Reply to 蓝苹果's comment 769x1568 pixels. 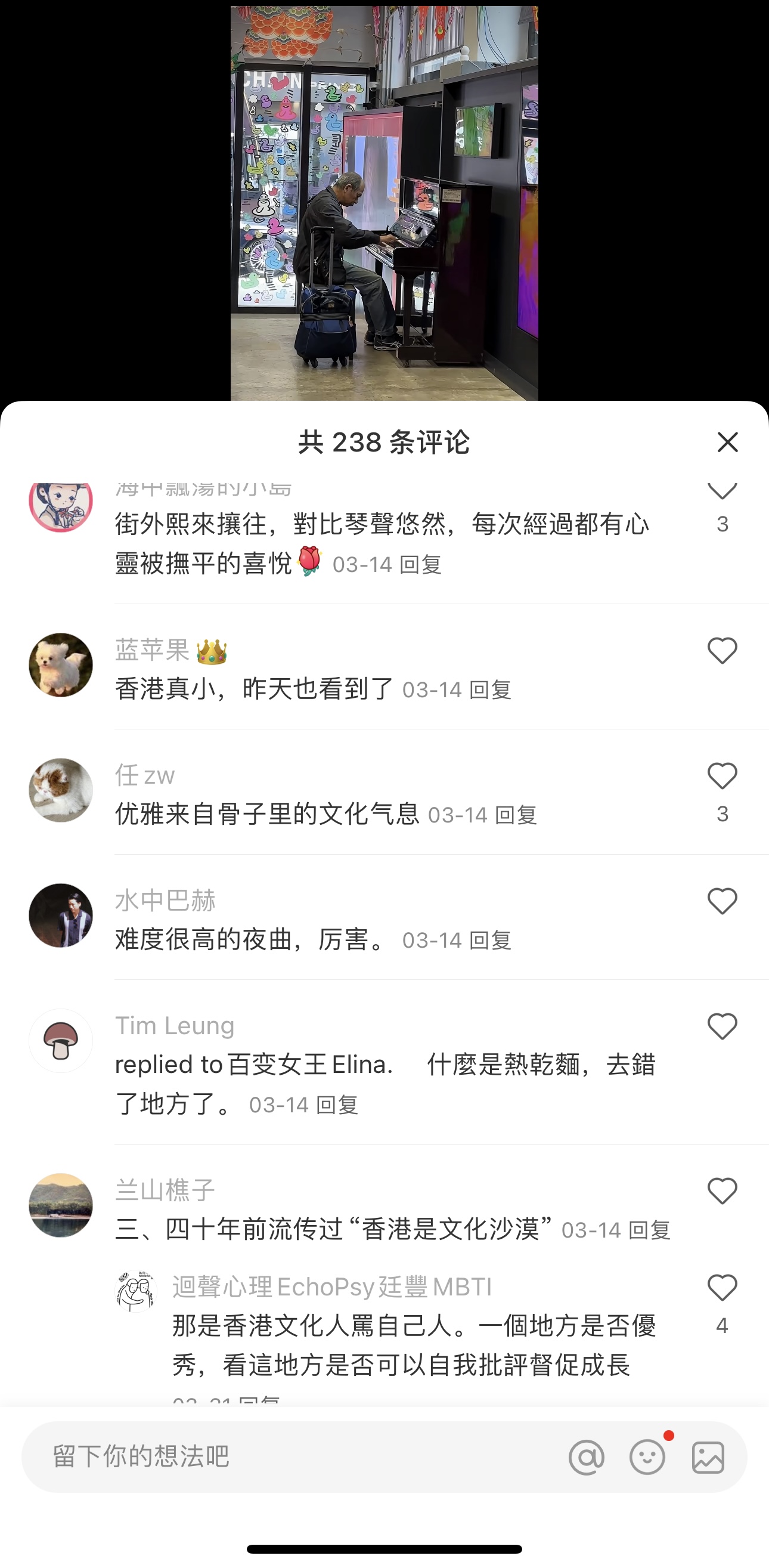pyautogui.click(x=491, y=690)
